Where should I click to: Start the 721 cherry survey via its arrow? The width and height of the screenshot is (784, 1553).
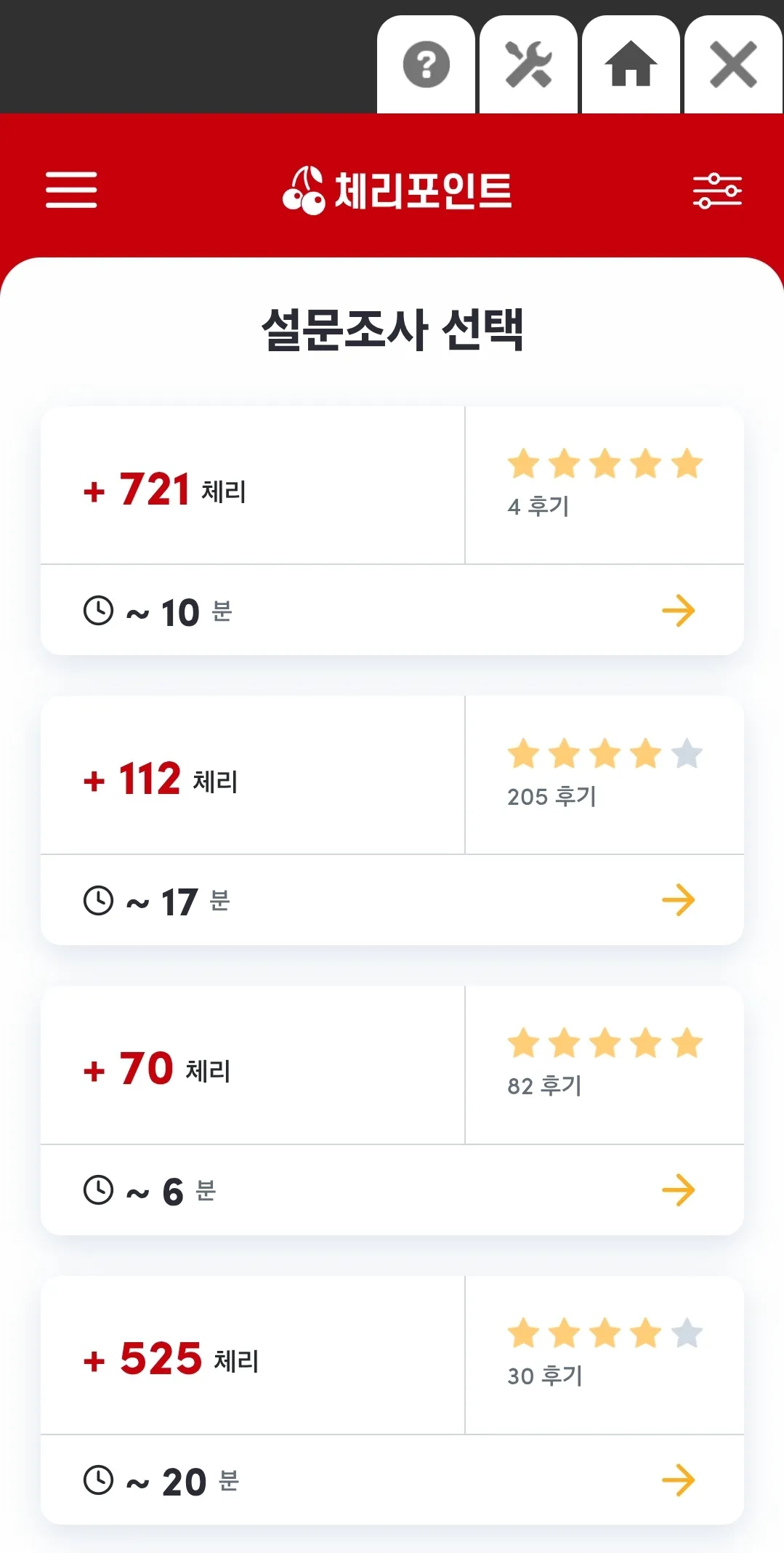tap(679, 611)
